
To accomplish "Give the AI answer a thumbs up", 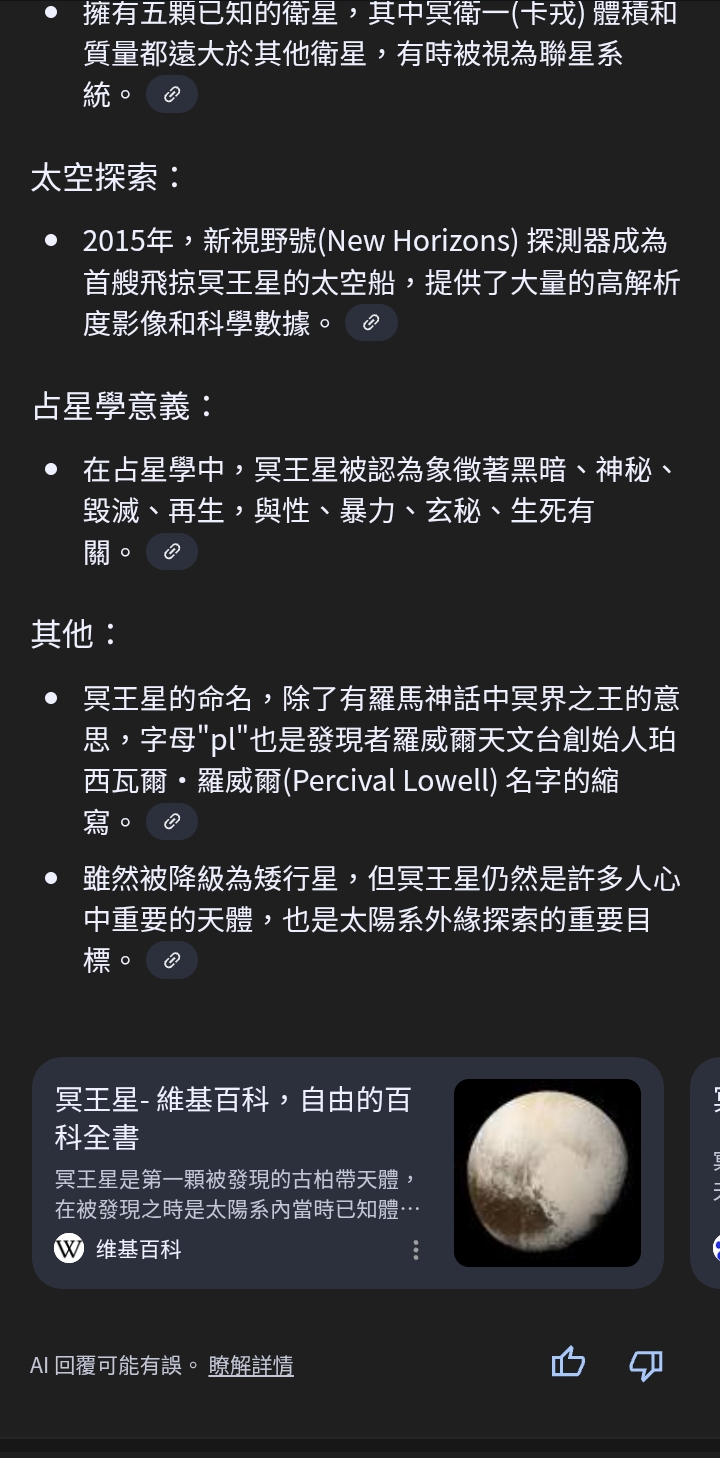I will point(568,1363).
